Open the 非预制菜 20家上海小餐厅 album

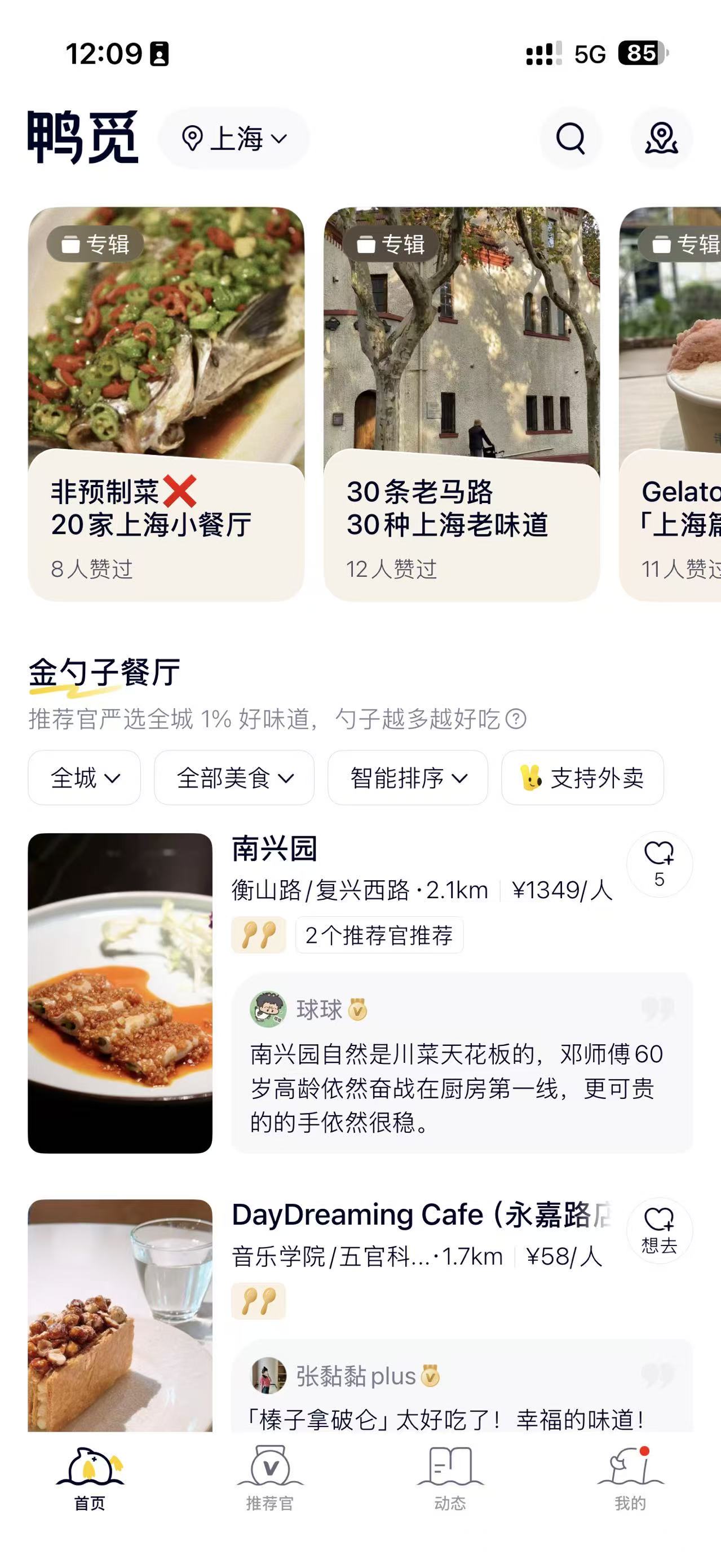coord(166,404)
